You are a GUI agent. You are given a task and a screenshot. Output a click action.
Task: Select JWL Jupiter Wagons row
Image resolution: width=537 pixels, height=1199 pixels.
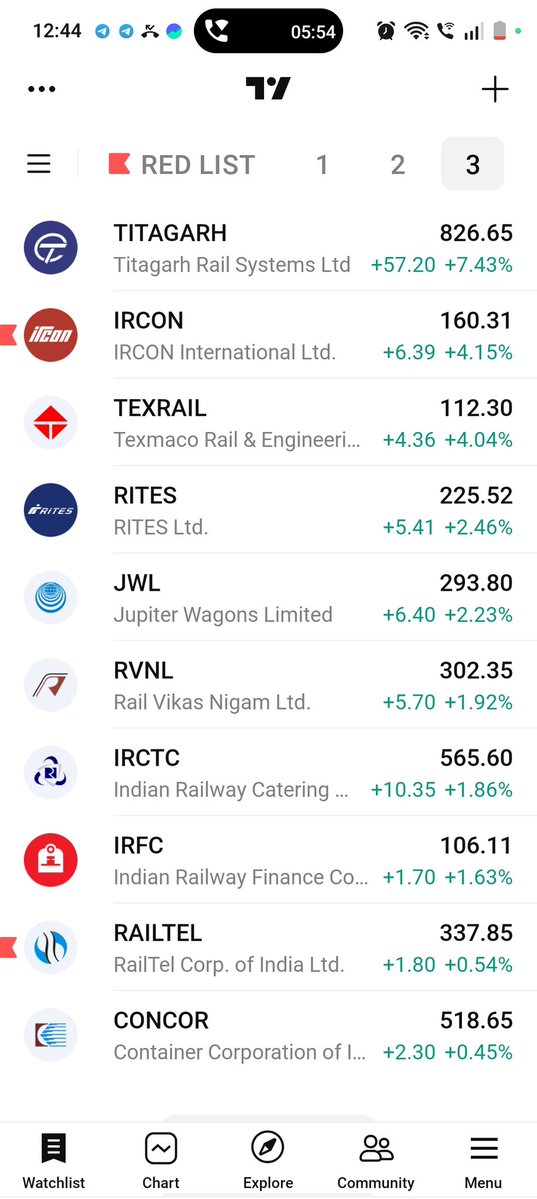tap(268, 597)
